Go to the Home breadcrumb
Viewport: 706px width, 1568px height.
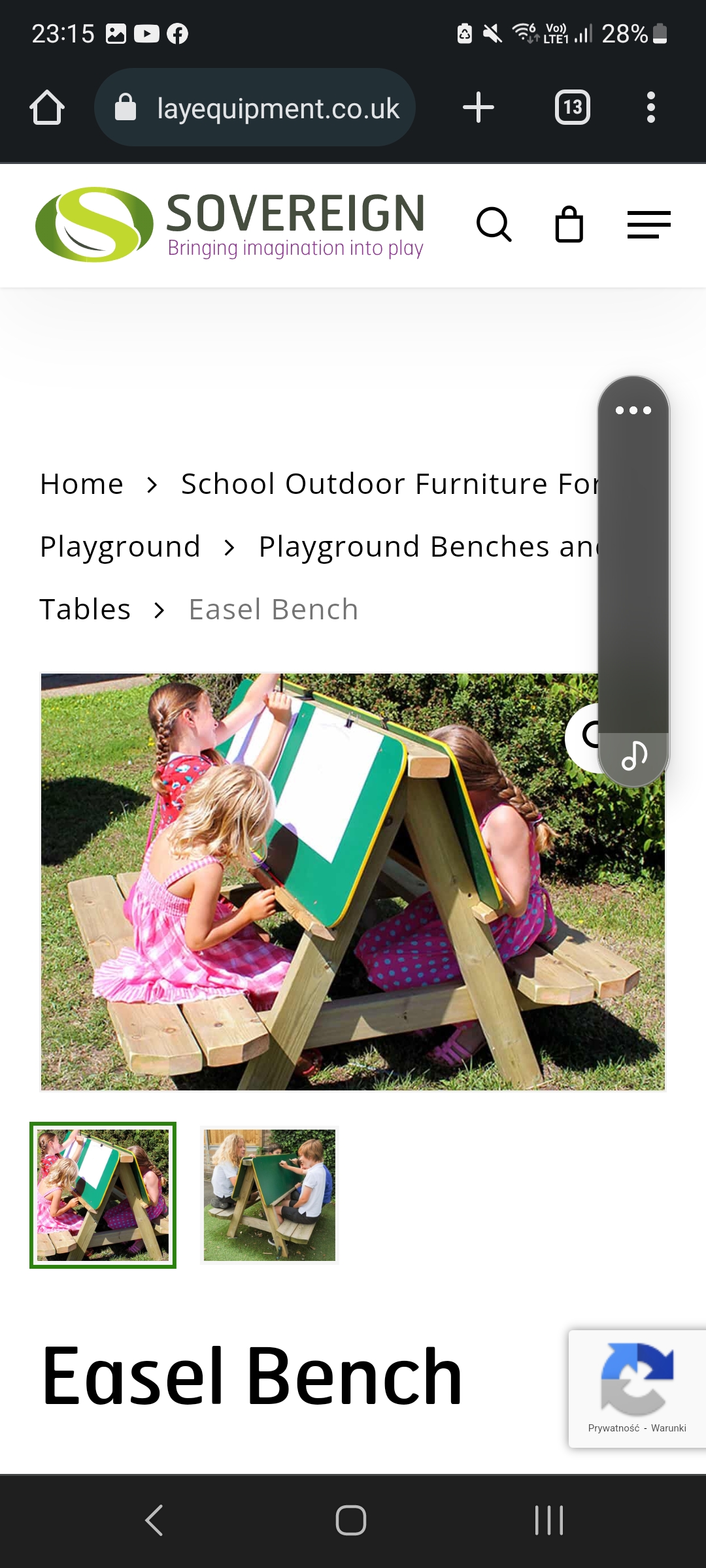point(82,484)
